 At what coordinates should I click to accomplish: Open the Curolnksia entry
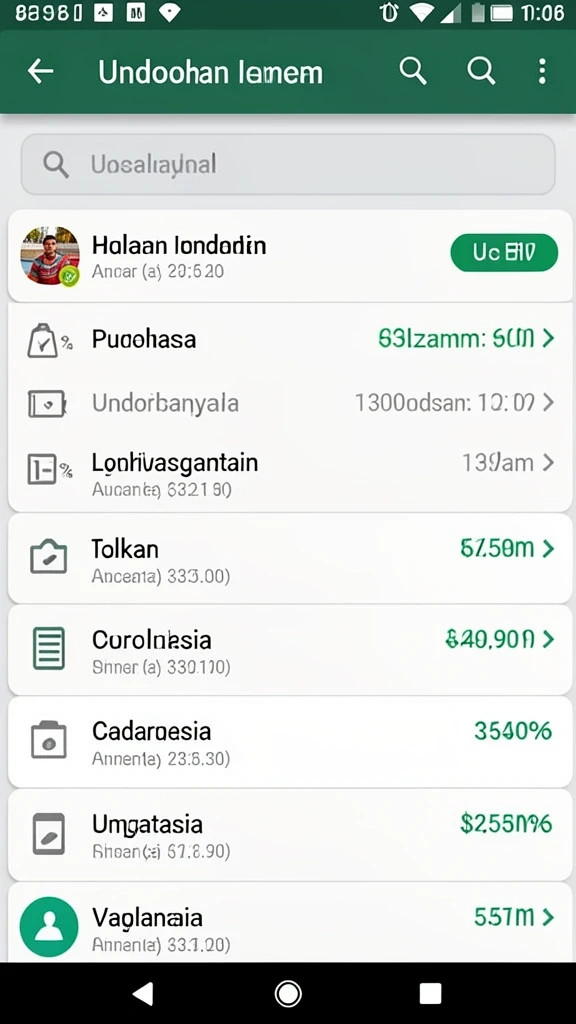(290, 650)
